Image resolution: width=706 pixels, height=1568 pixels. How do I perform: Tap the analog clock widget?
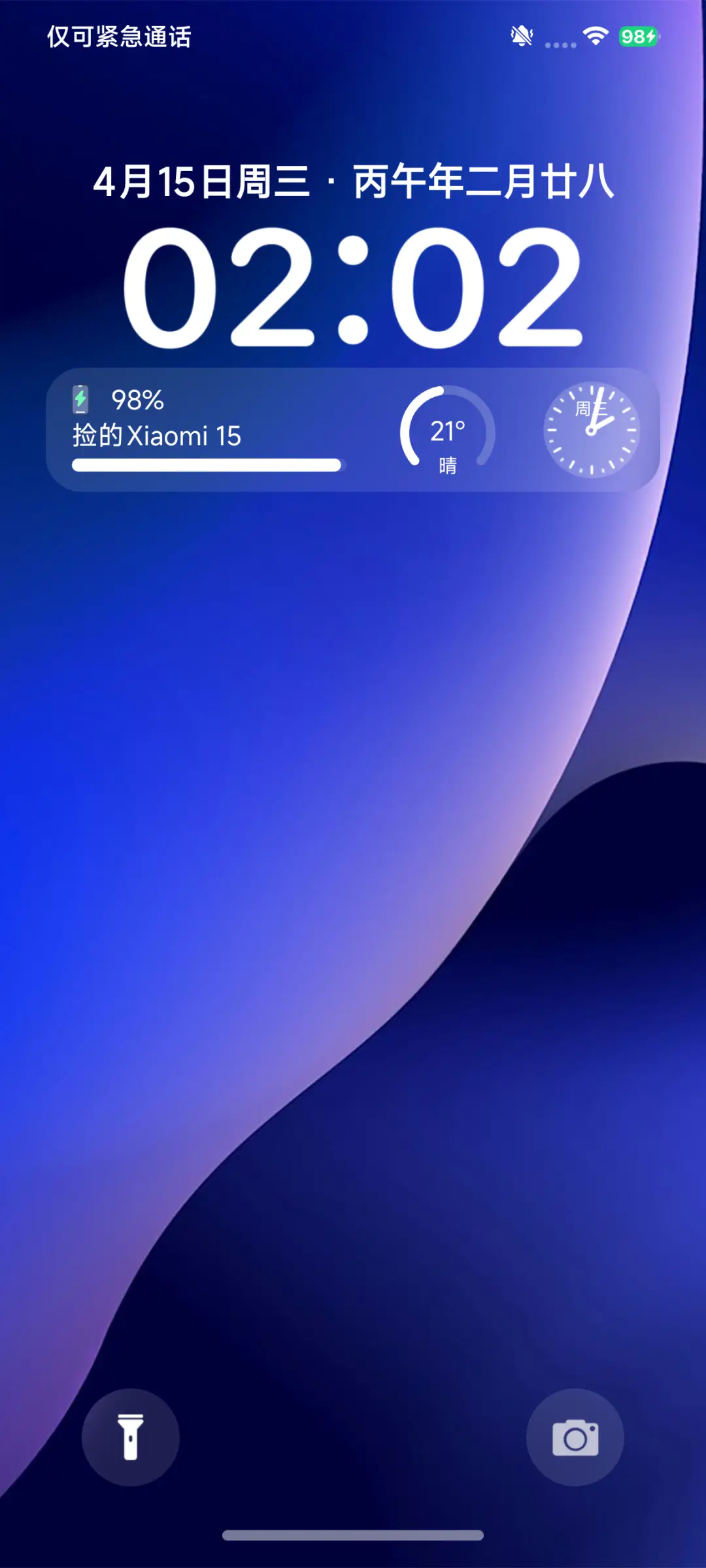(592, 430)
